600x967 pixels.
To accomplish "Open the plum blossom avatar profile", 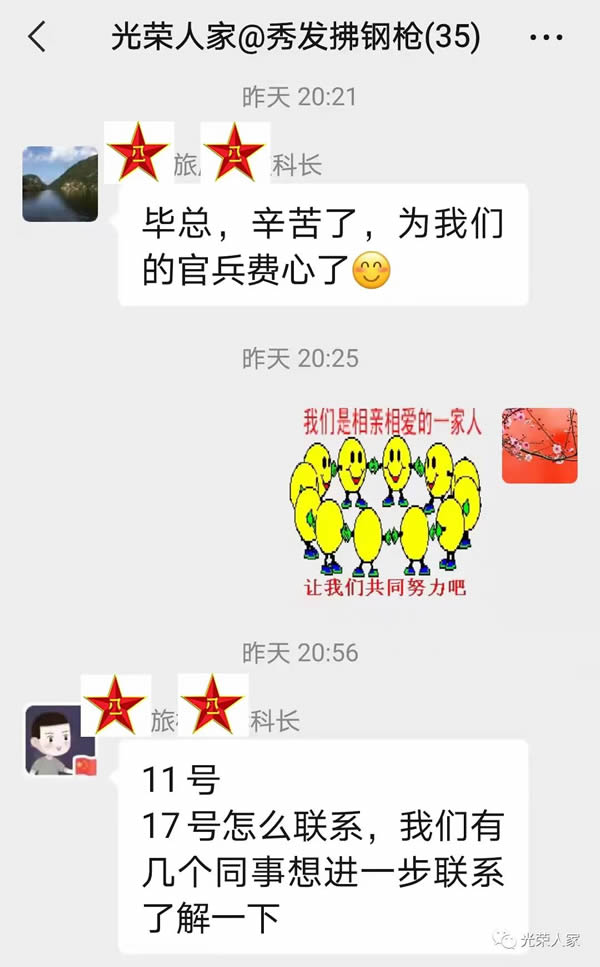I will tap(539, 446).
